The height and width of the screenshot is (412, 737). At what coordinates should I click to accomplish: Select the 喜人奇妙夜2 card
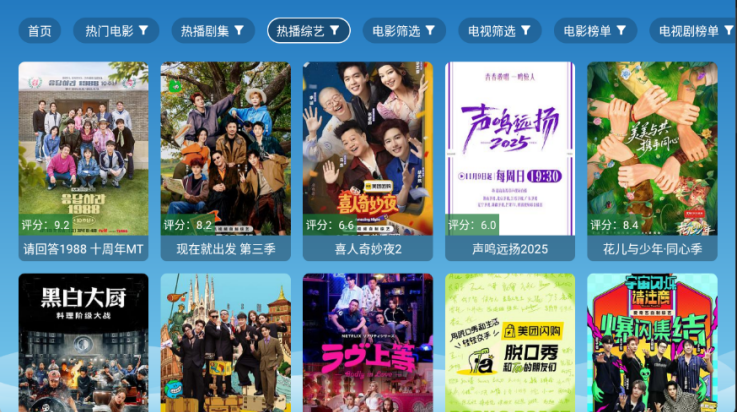[x=367, y=160]
